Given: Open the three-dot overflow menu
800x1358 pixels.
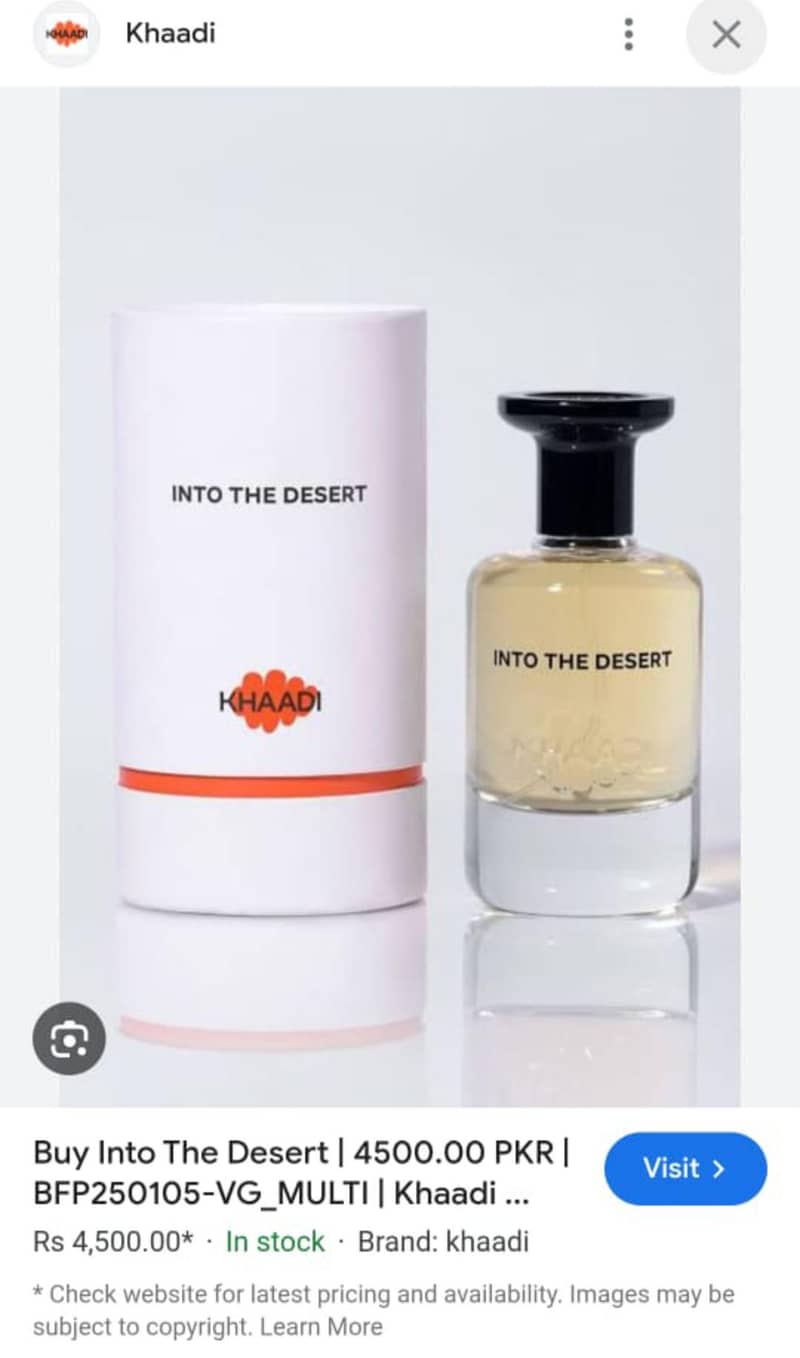Looking at the screenshot, I should point(628,34).
